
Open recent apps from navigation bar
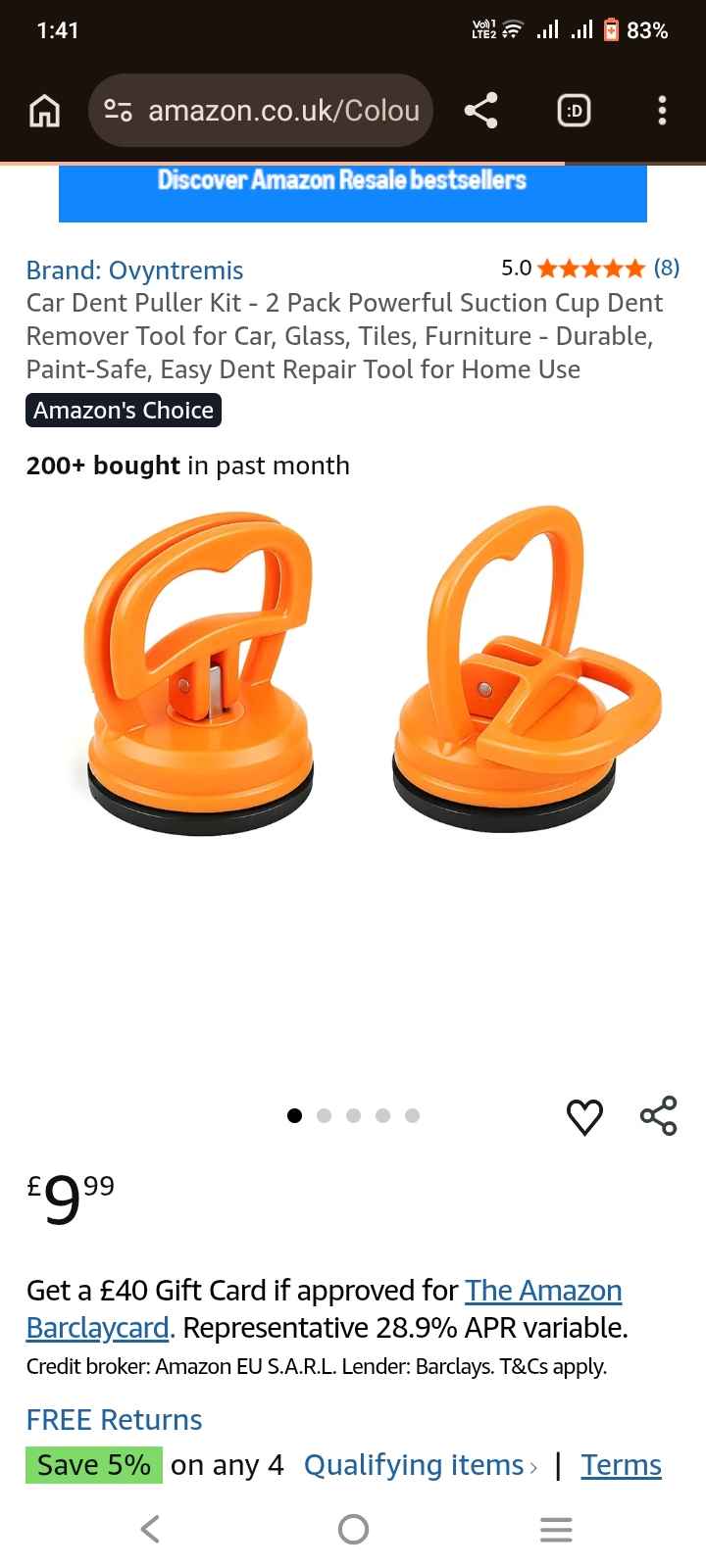coord(556,1529)
